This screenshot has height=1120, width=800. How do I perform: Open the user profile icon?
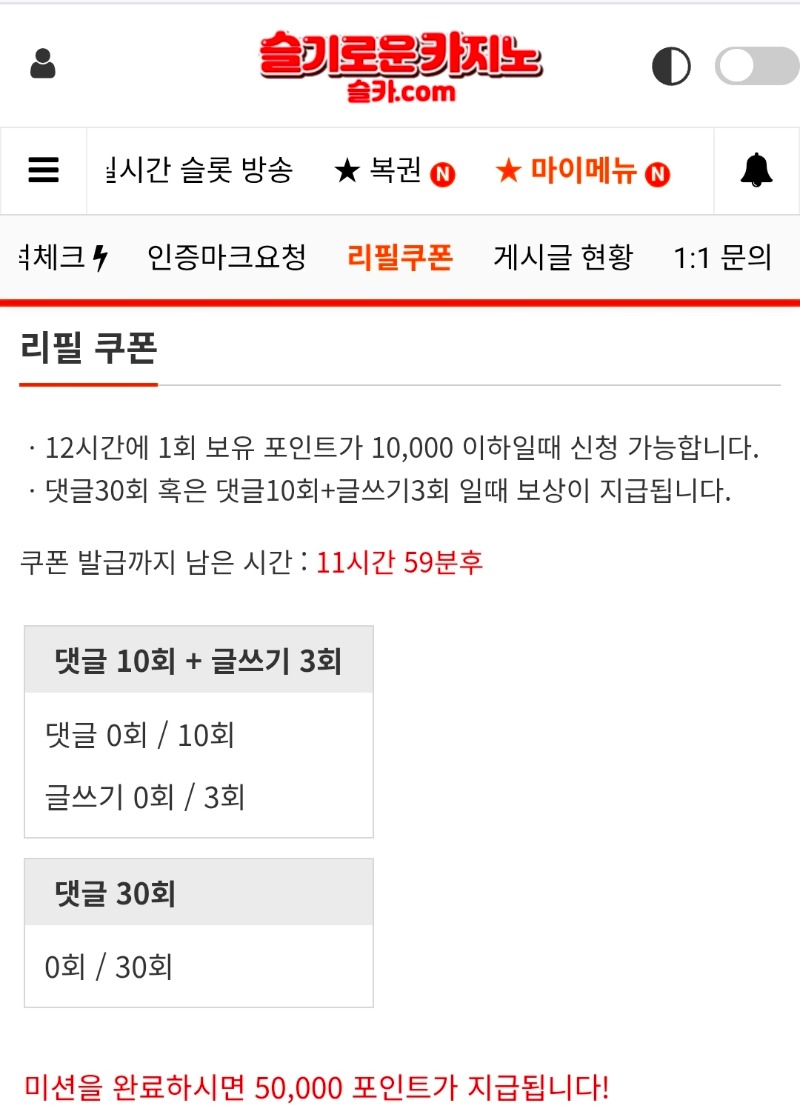pyautogui.click(x=43, y=65)
